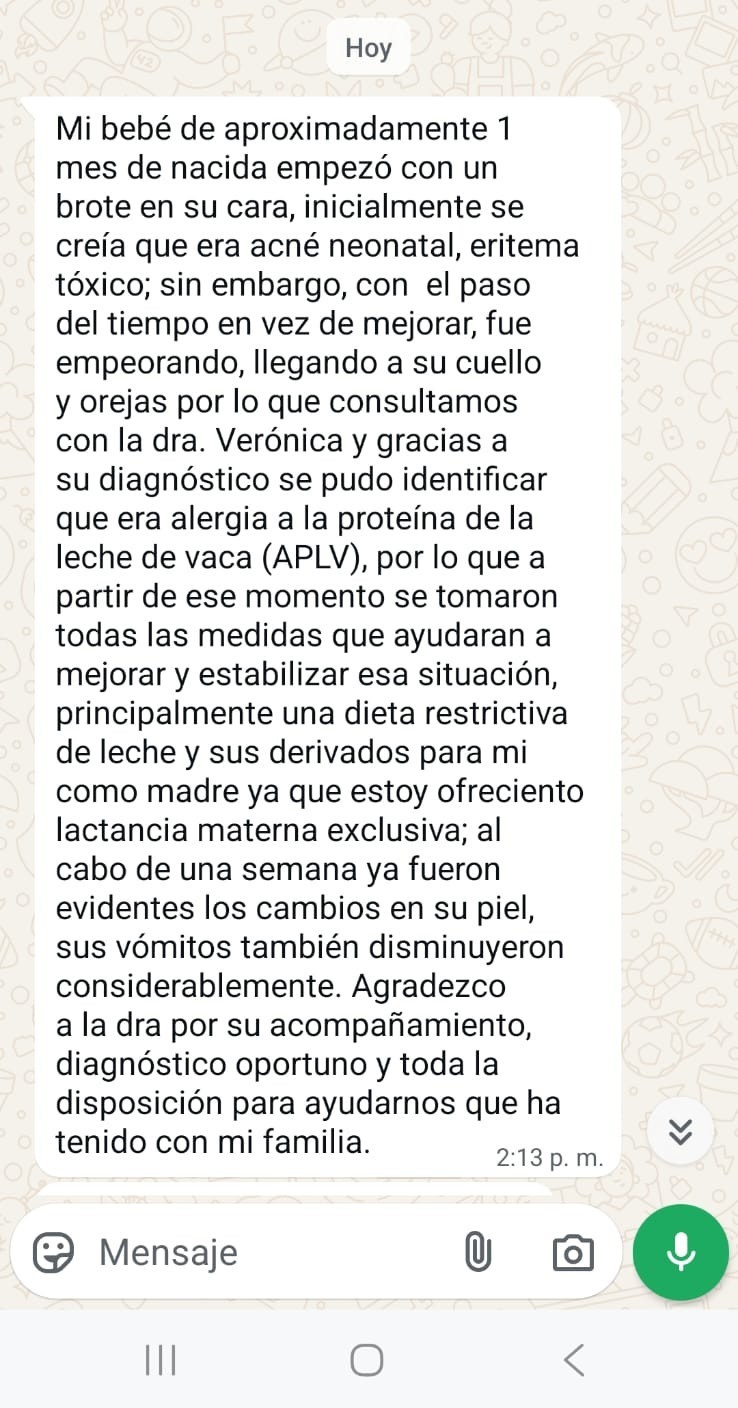
Task: Attach a file with the paperclip
Action: tap(479, 1252)
